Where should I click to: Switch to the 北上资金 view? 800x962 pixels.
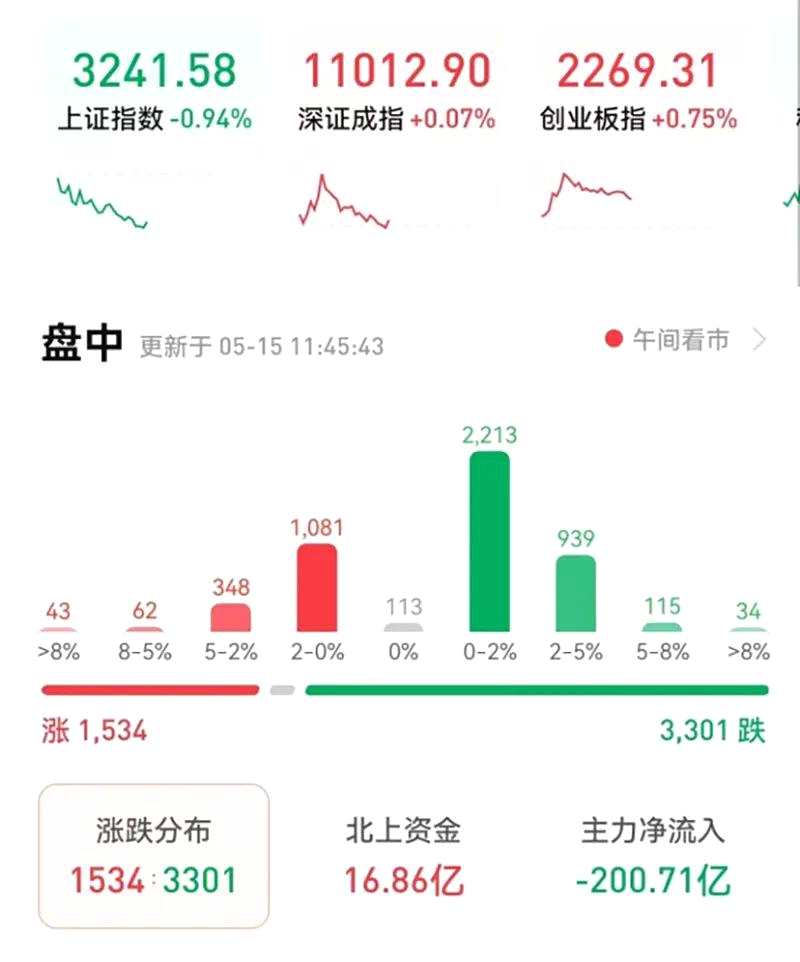[404, 855]
